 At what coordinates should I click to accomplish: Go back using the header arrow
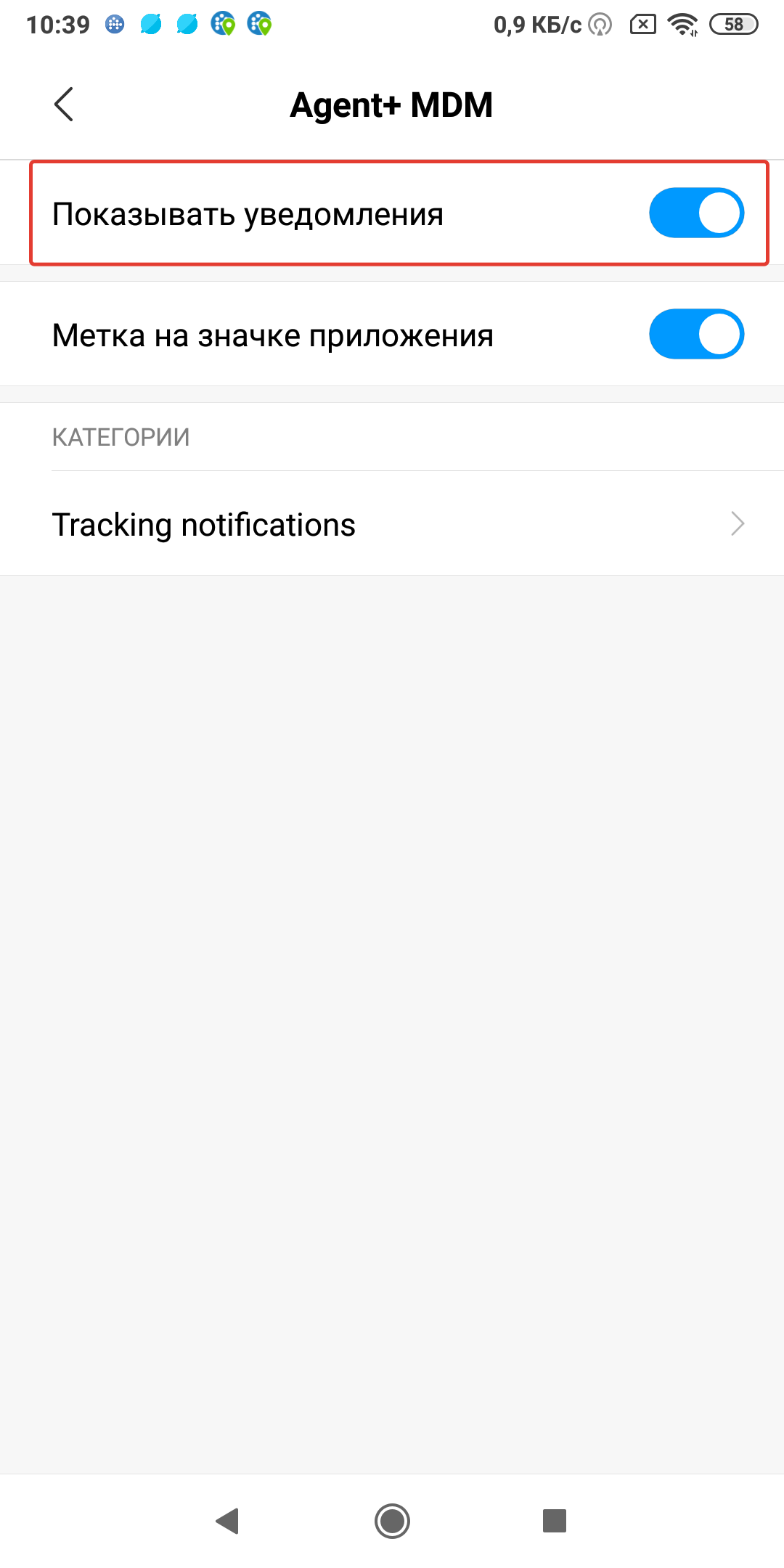pyautogui.click(x=64, y=105)
